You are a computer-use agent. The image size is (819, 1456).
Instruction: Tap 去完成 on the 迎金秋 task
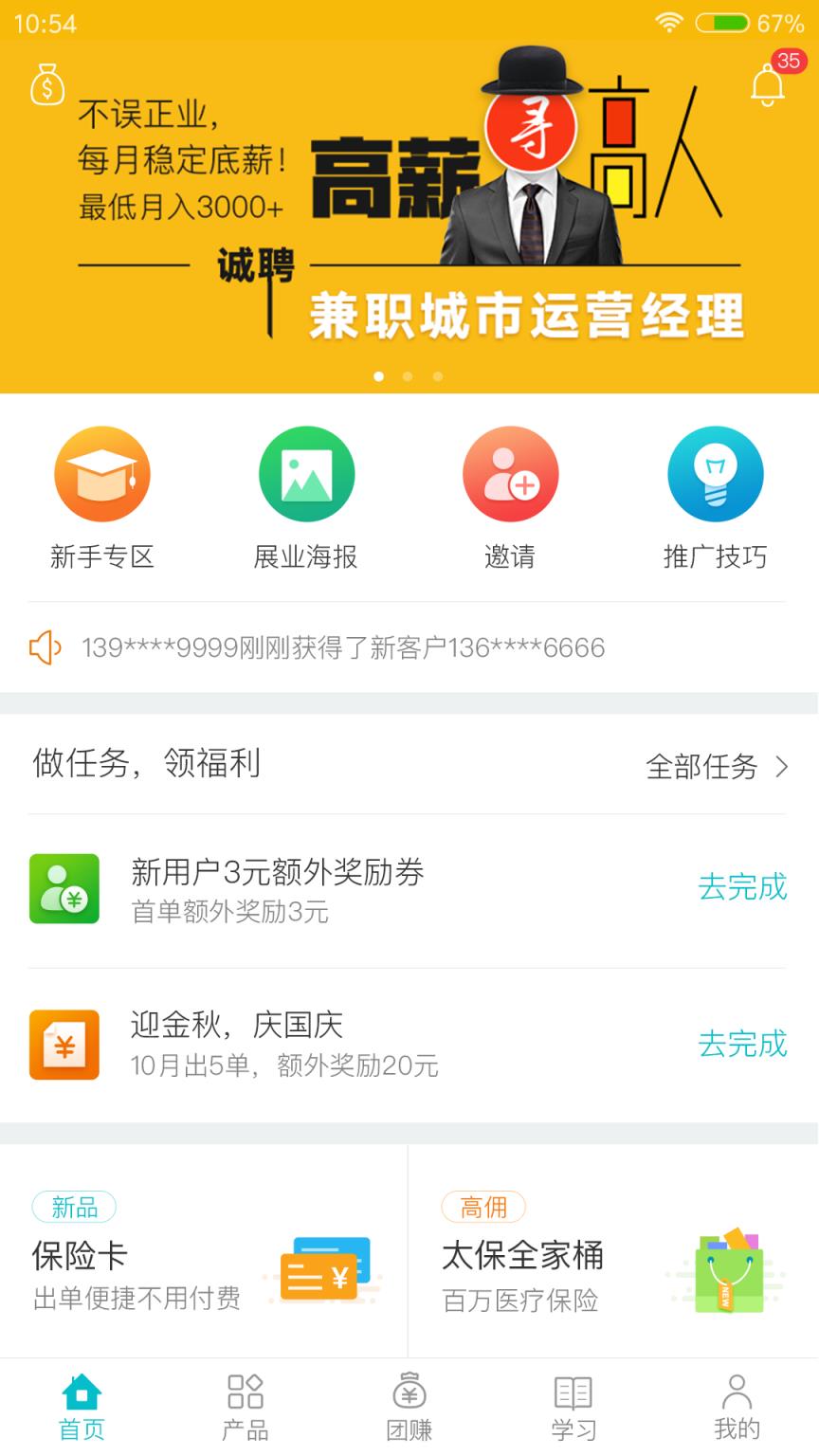tap(742, 1044)
